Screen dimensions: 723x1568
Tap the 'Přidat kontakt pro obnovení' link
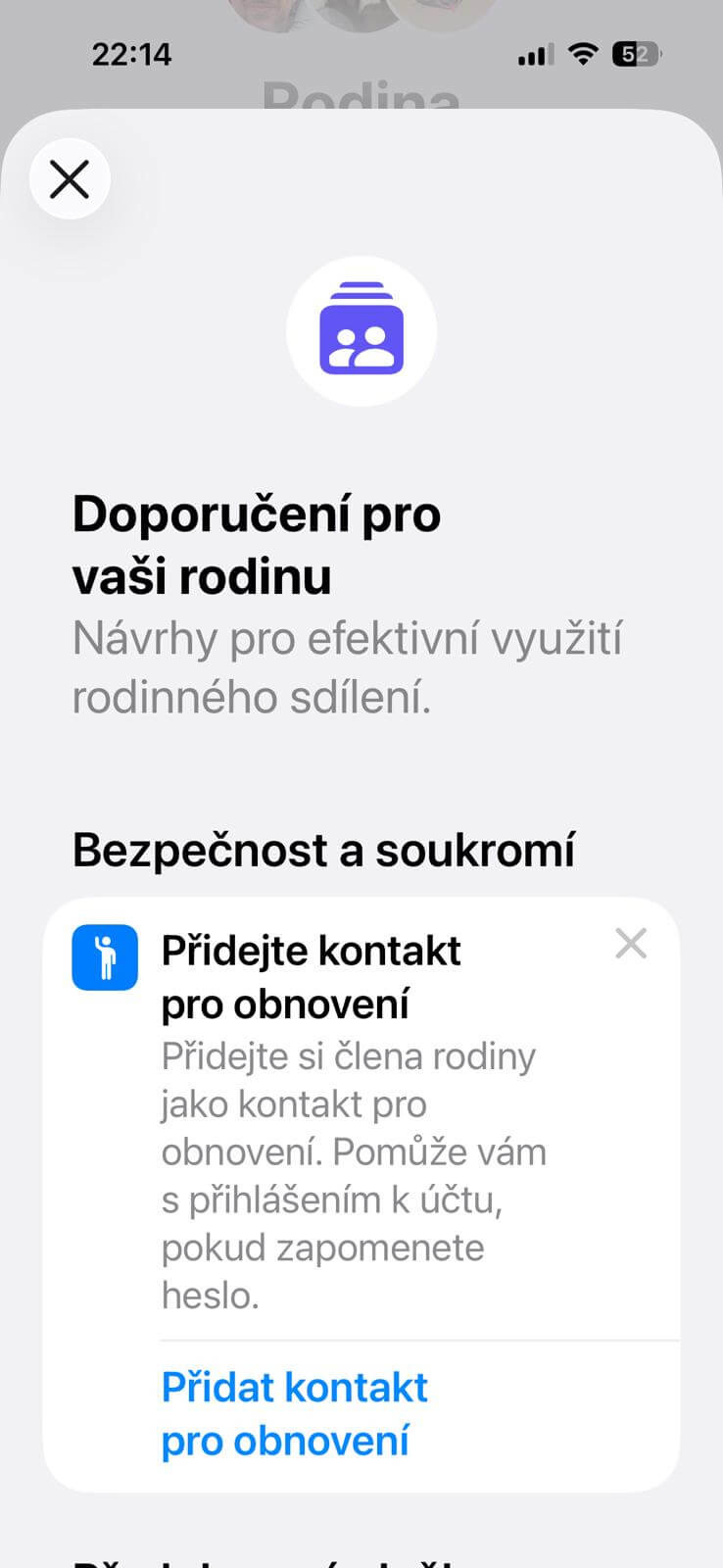[x=294, y=1413]
